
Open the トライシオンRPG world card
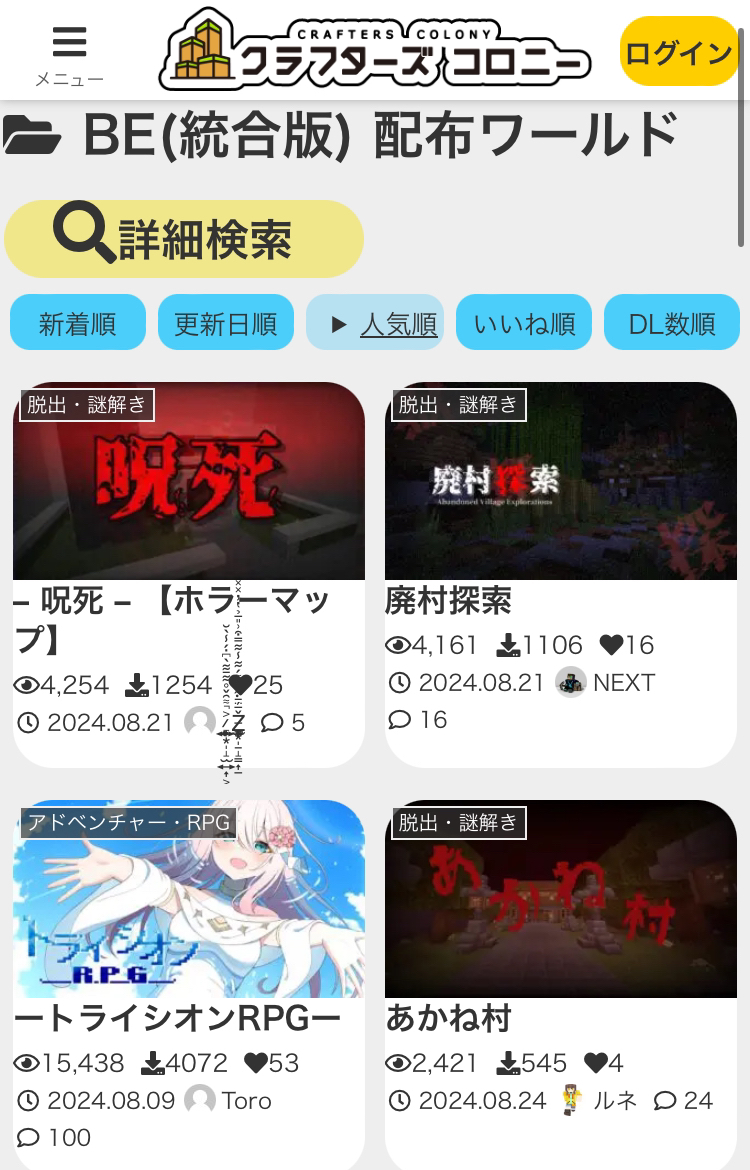(x=188, y=900)
